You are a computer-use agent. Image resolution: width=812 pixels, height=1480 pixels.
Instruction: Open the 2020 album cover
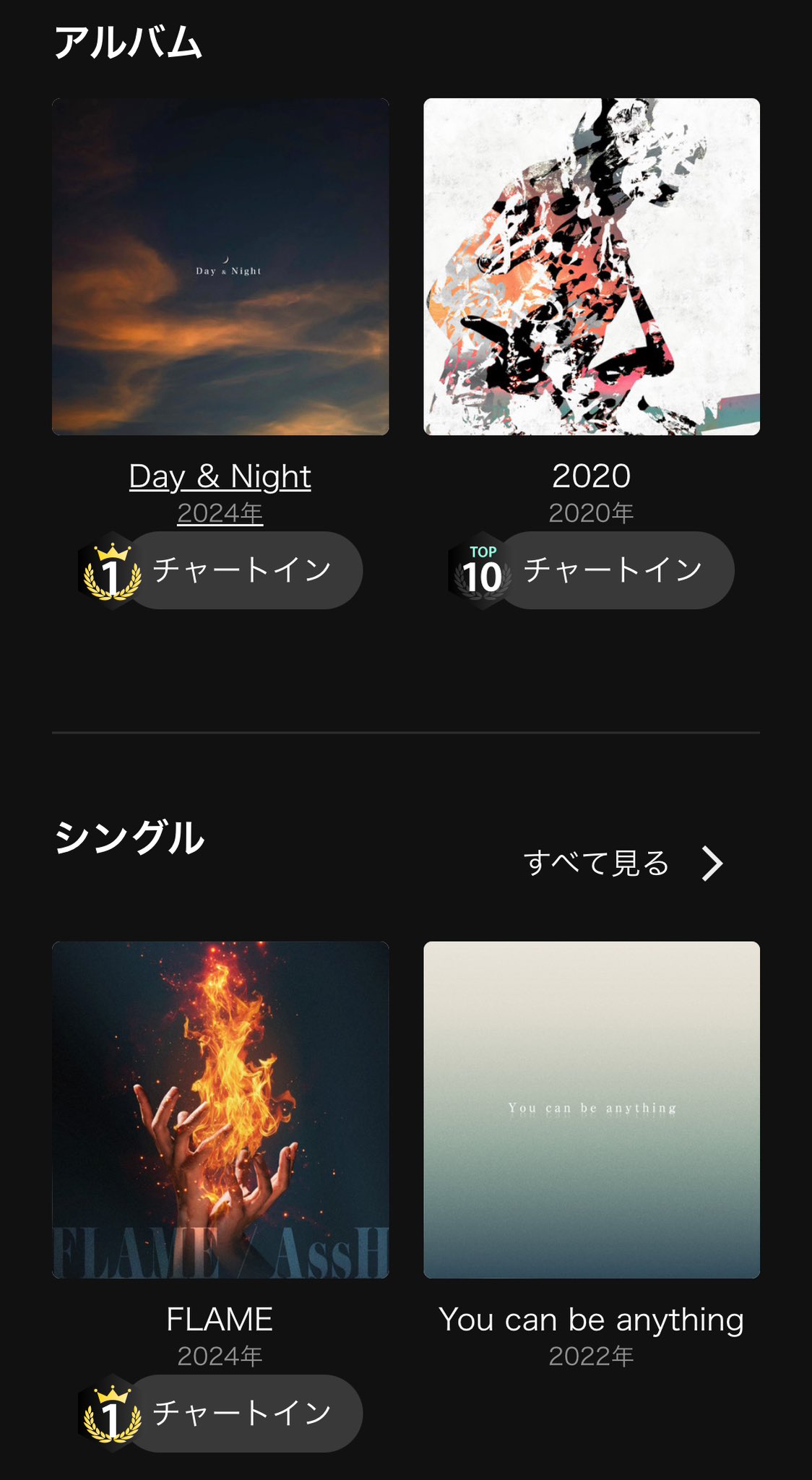[591, 267]
